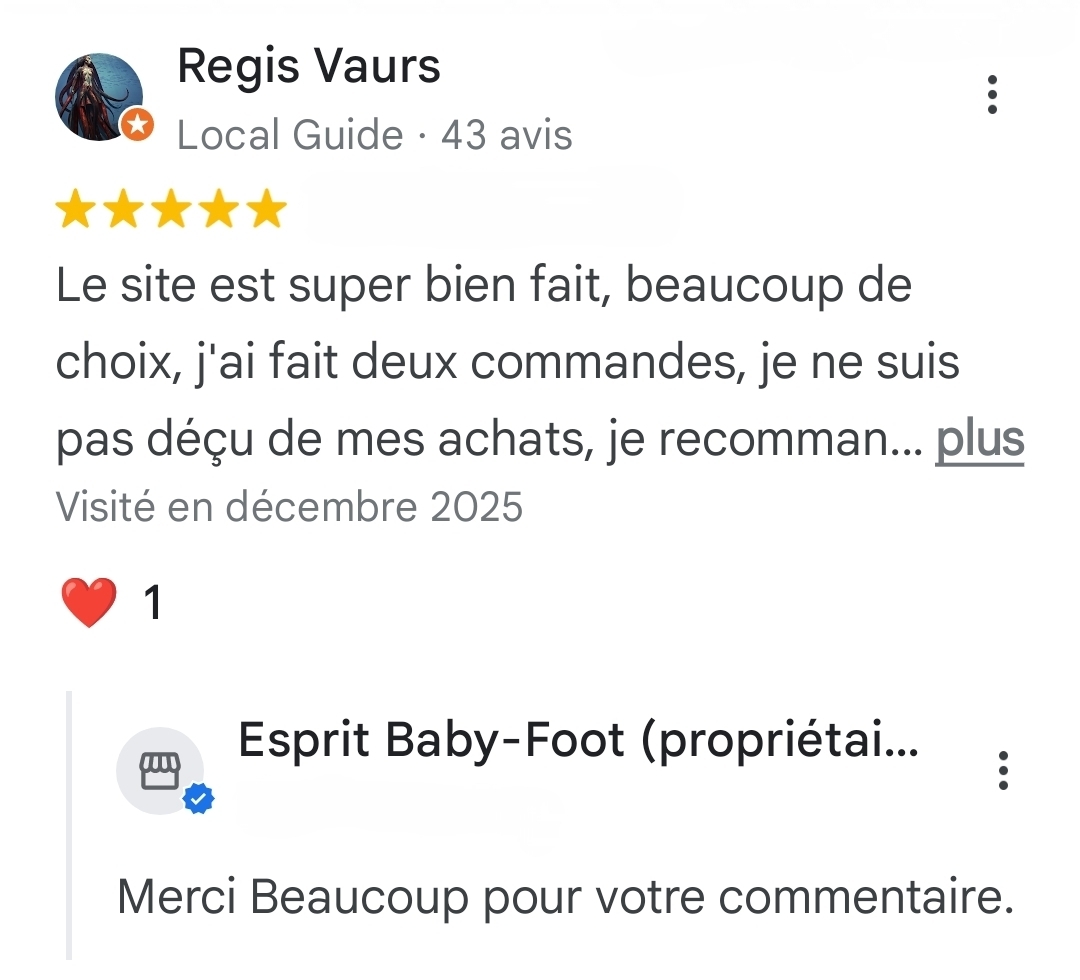Screen dimensions: 1080x980
Task: Open Regis Vaurs' profile picture
Action: (x=97, y=97)
